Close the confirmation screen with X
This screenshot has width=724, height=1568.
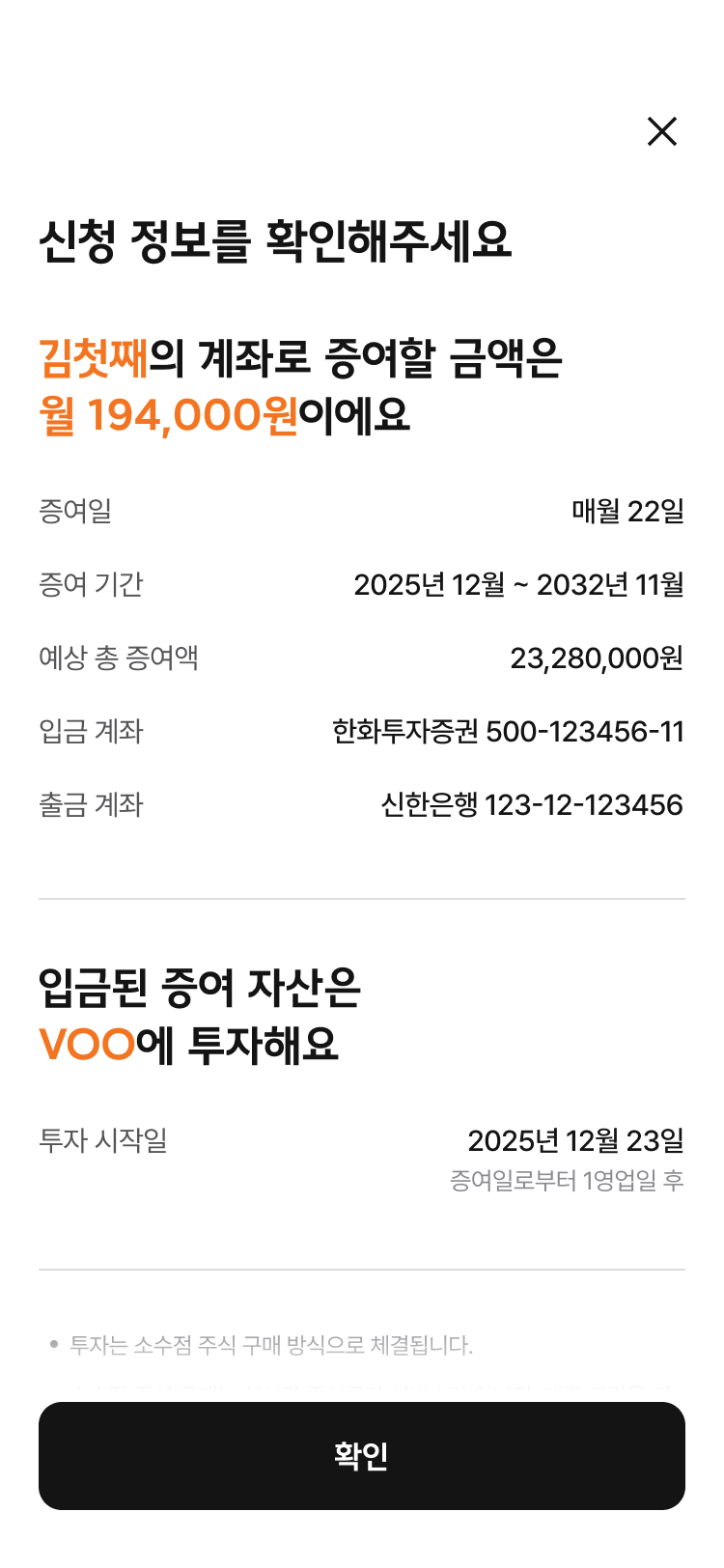click(662, 131)
